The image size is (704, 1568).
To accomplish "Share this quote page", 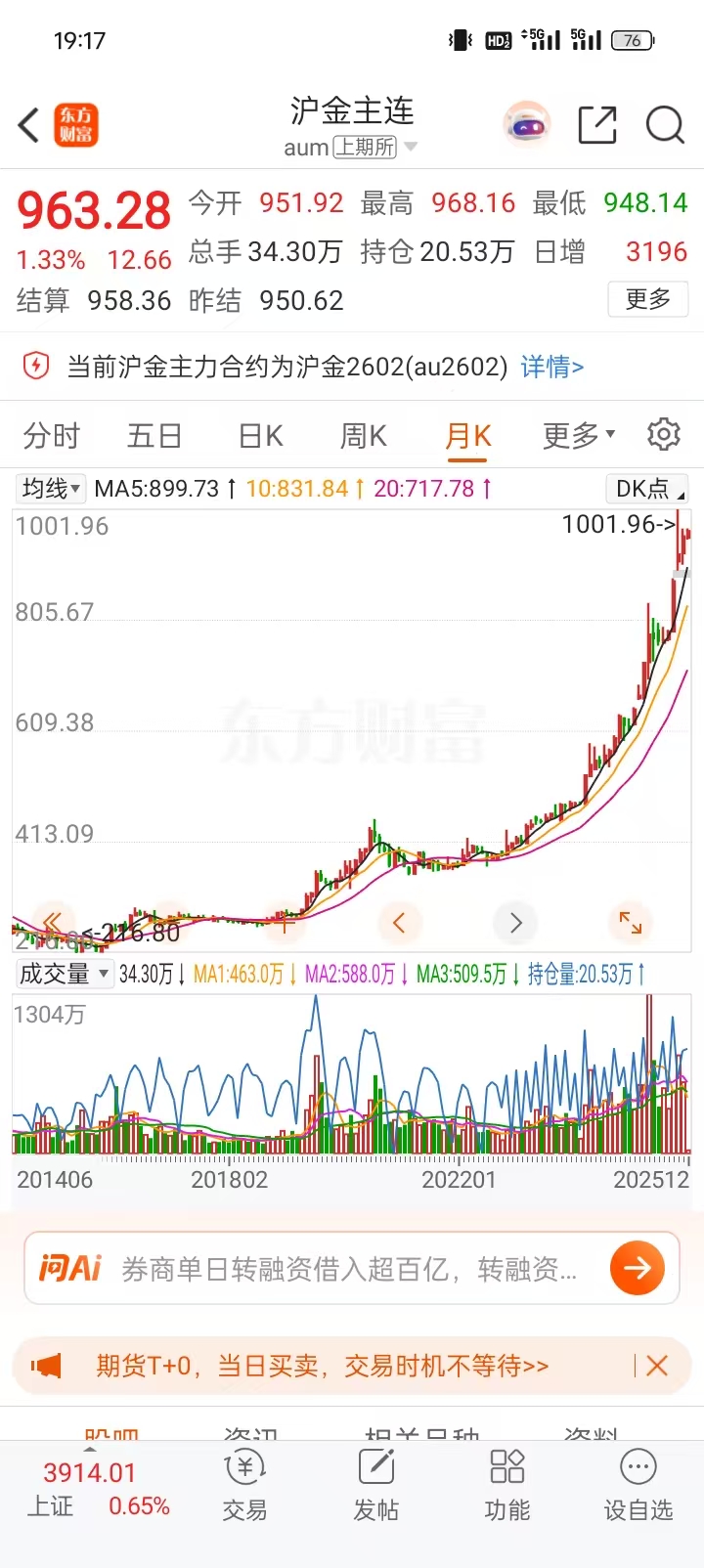I will [x=596, y=125].
